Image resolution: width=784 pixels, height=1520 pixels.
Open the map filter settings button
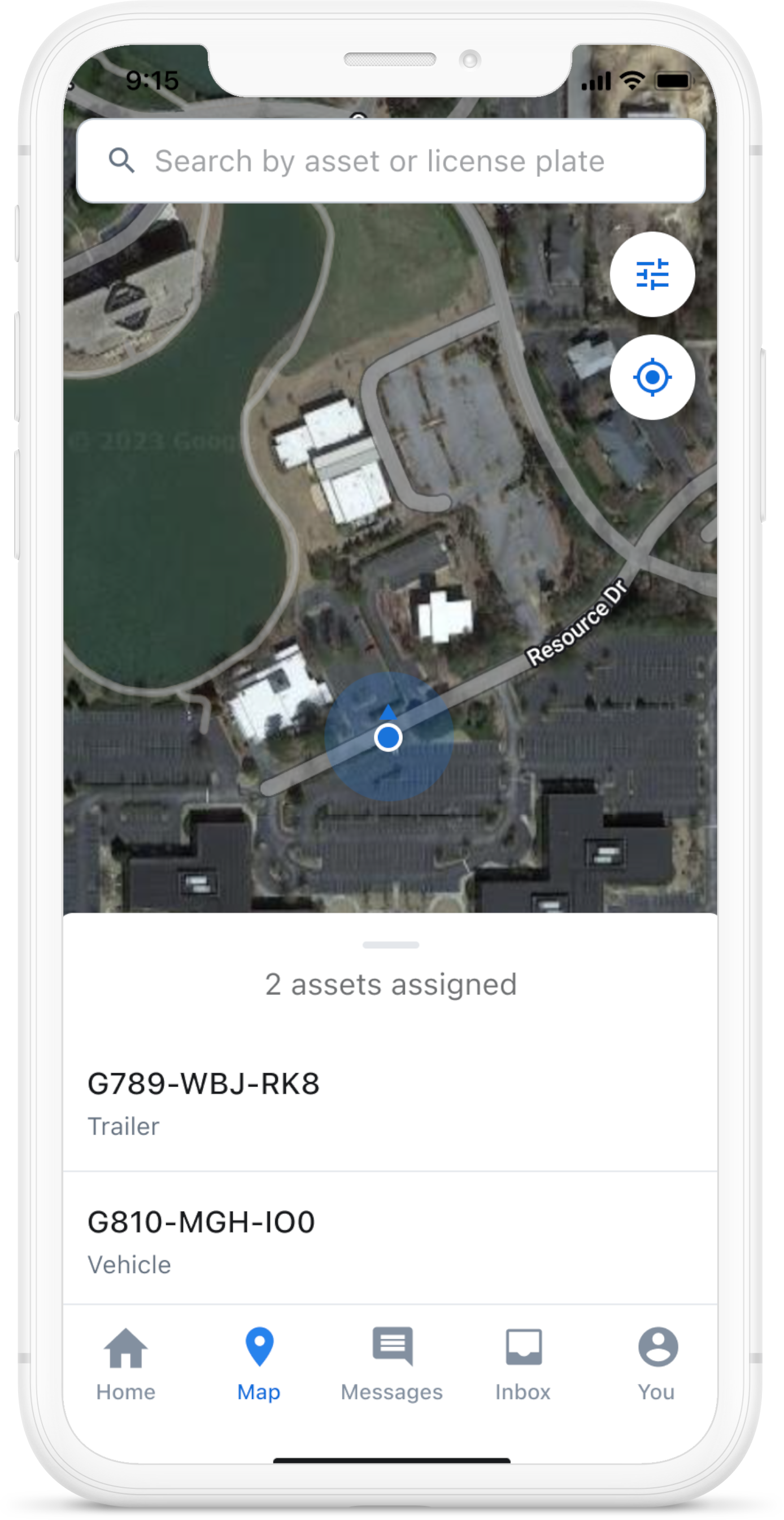coord(652,275)
